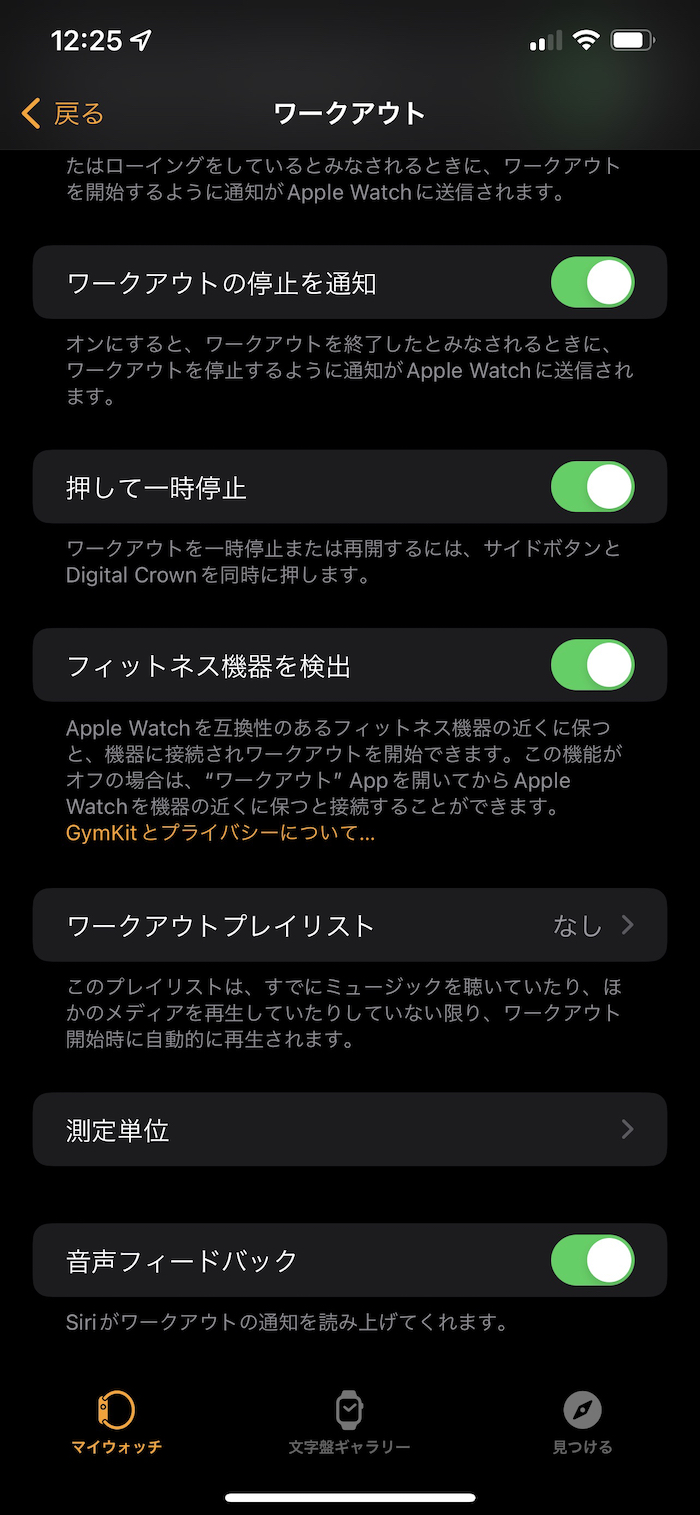Select the マイウォッチ tab
The height and width of the screenshot is (1515, 700).
116,1422
